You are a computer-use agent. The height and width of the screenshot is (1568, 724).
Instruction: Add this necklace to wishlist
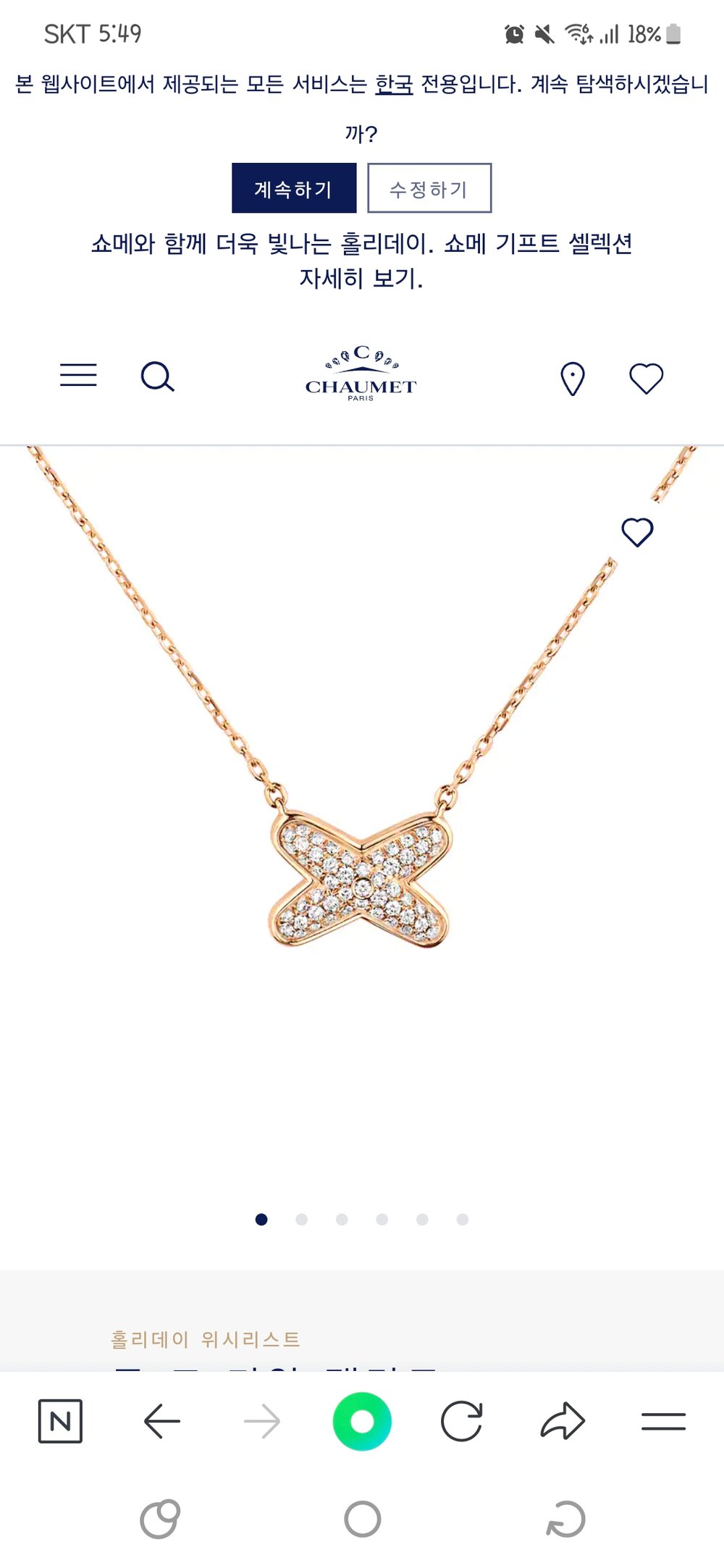click(637, 532)
